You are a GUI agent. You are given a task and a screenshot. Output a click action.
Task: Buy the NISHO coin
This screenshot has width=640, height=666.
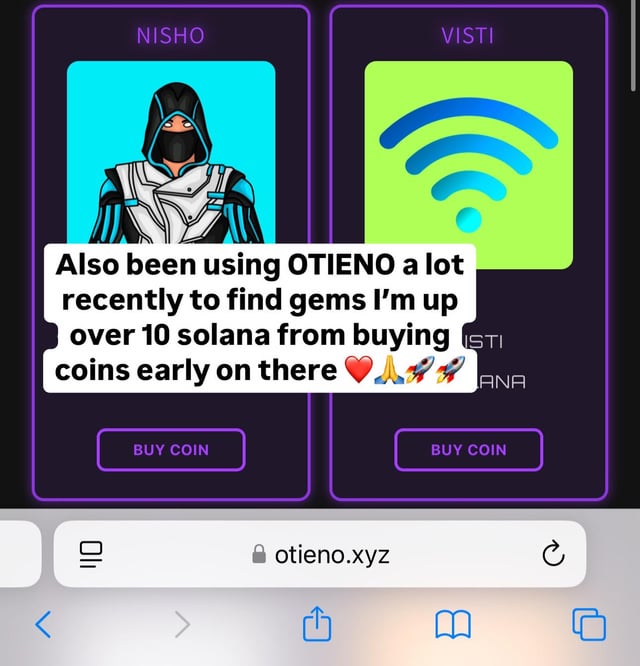tap(171, 450)
